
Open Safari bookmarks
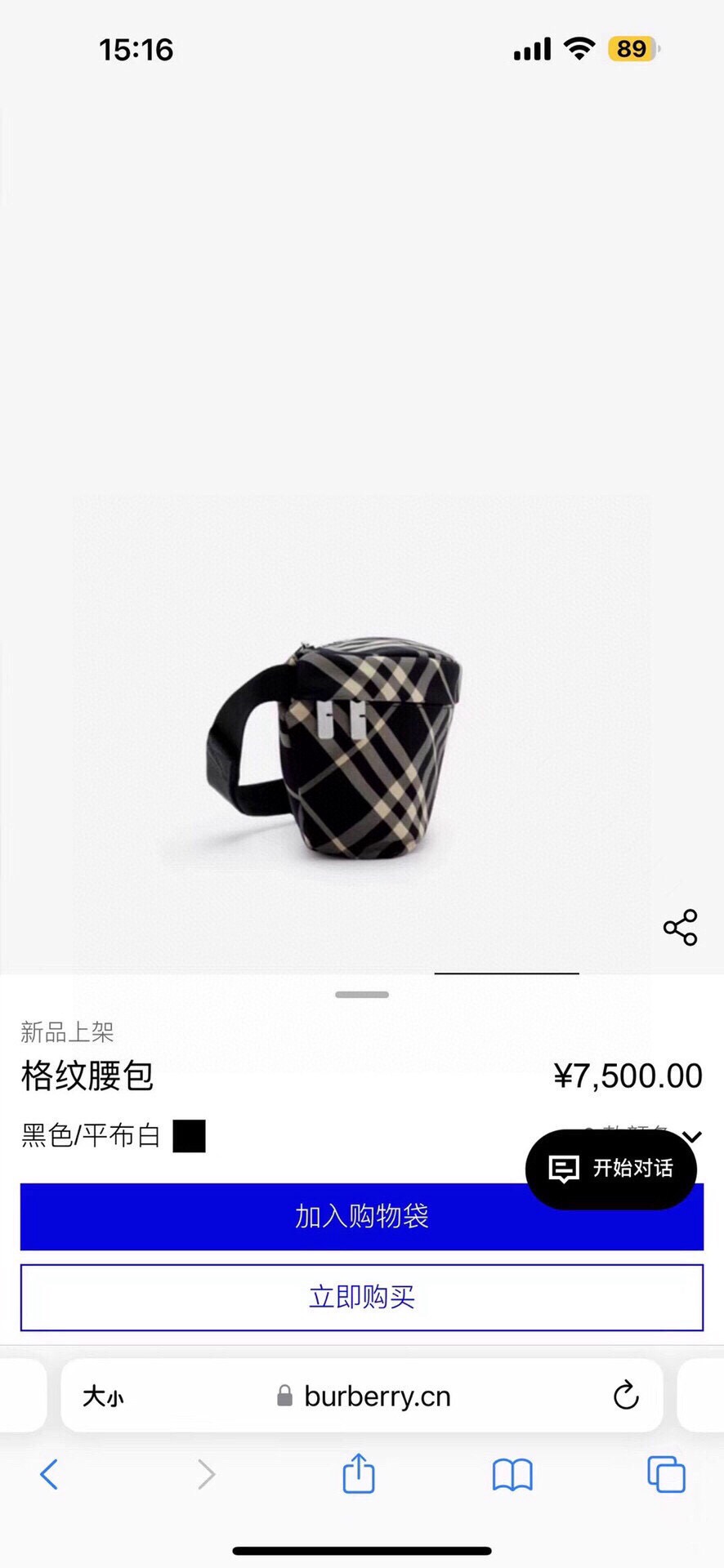pos(512,1475)
